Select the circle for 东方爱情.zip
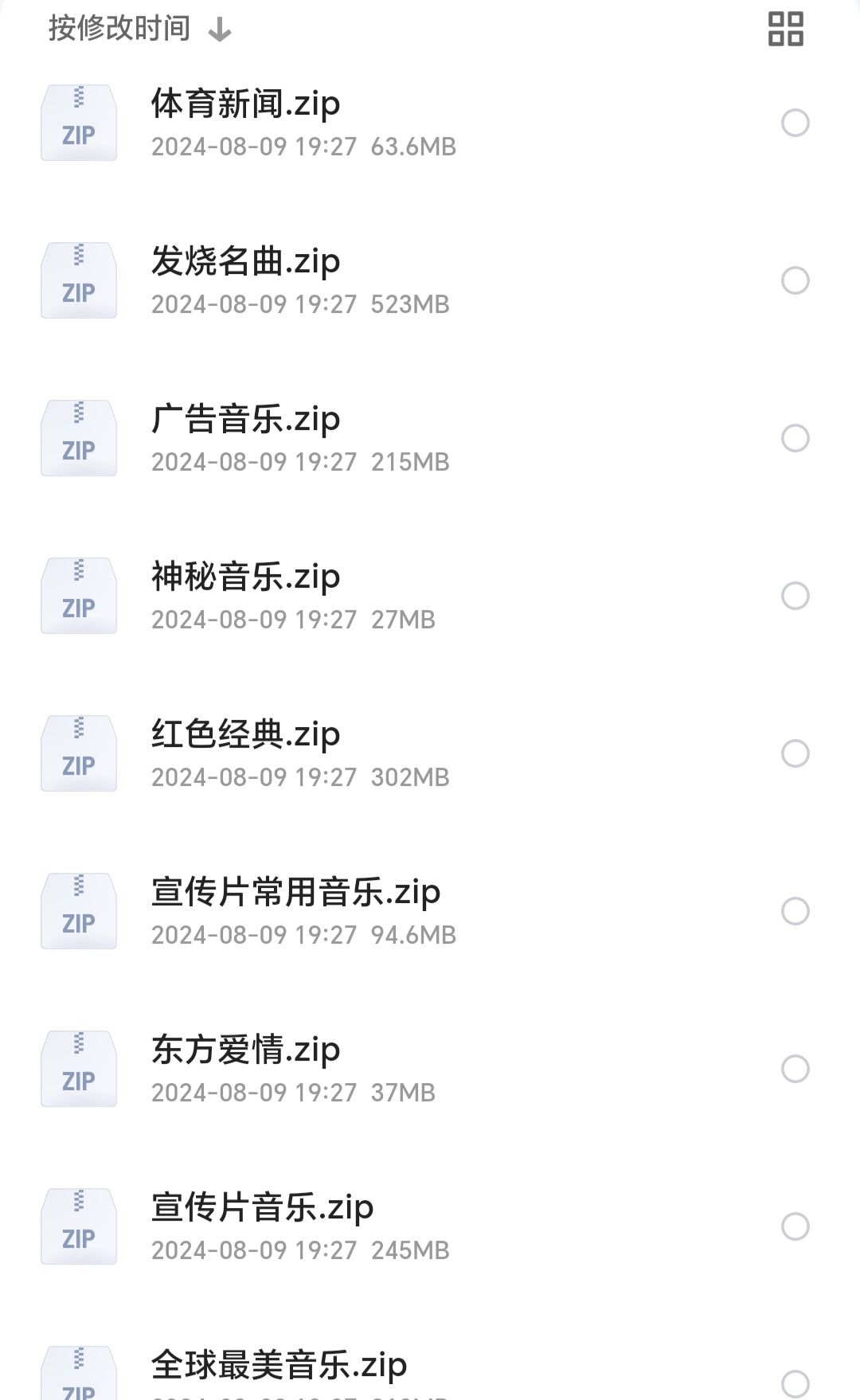The width and height of the screenshot is (860, 1400). pos(795,1069)
